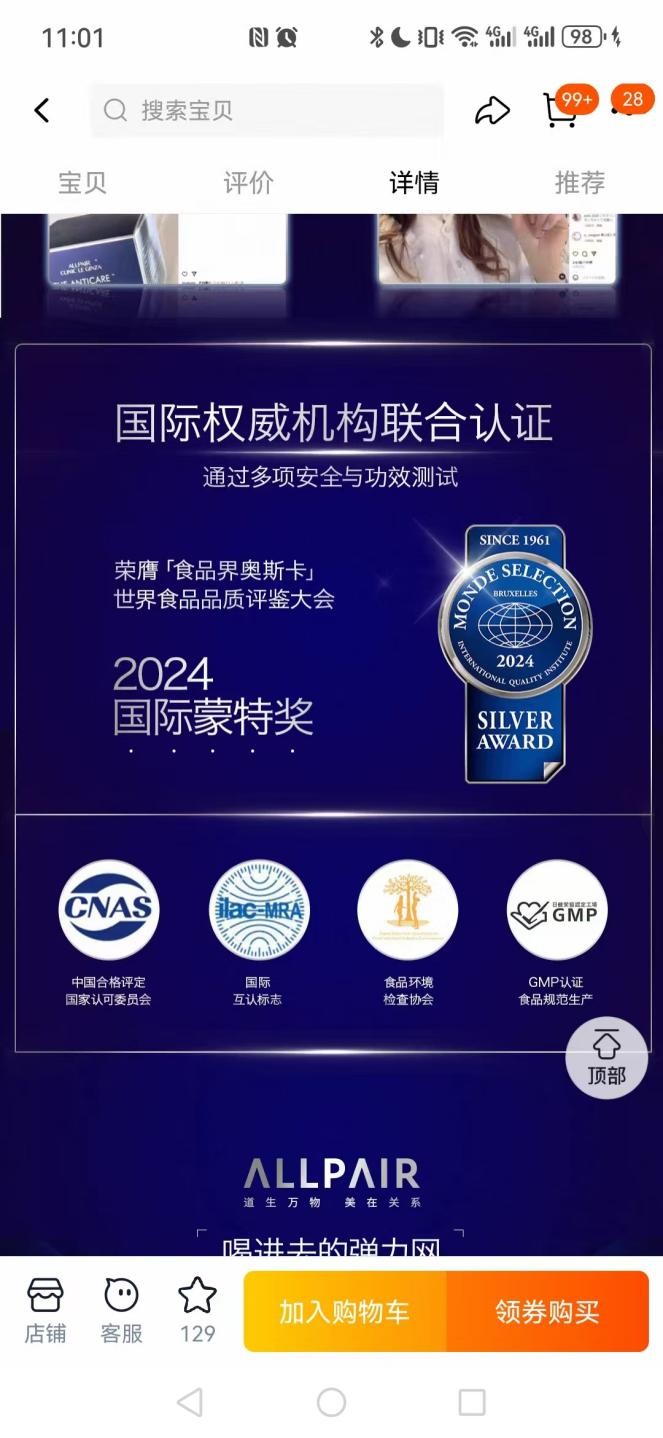The width and height of the screenshot is (663, 1438).
Task: Switch to the 推荐 tab
Action: [x=580, y=183]
